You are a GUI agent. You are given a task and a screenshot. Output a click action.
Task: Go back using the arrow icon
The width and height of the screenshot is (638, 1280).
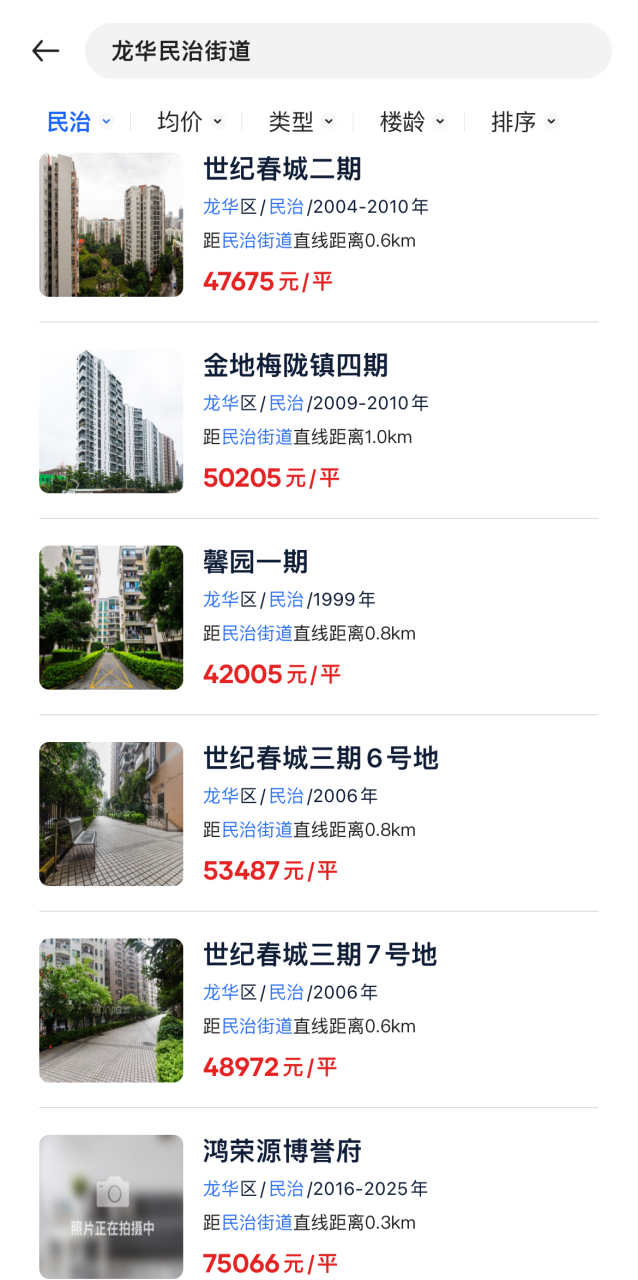pyautogui.click(x=46, y=51)
